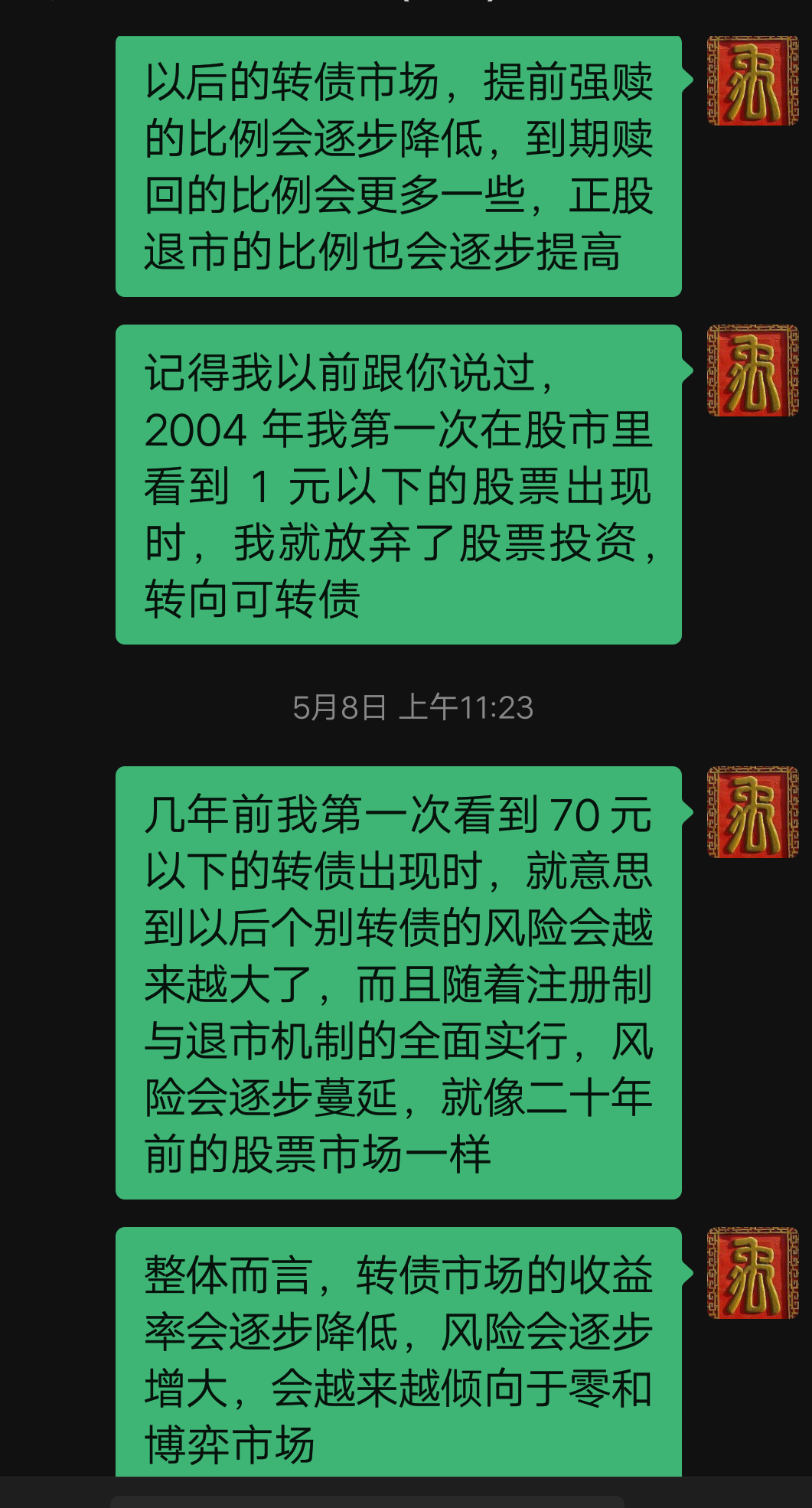Tap avatar next to '记得我以前跟你说过' message
This screenshot has height=1508, width=812.
coord(752,370)
